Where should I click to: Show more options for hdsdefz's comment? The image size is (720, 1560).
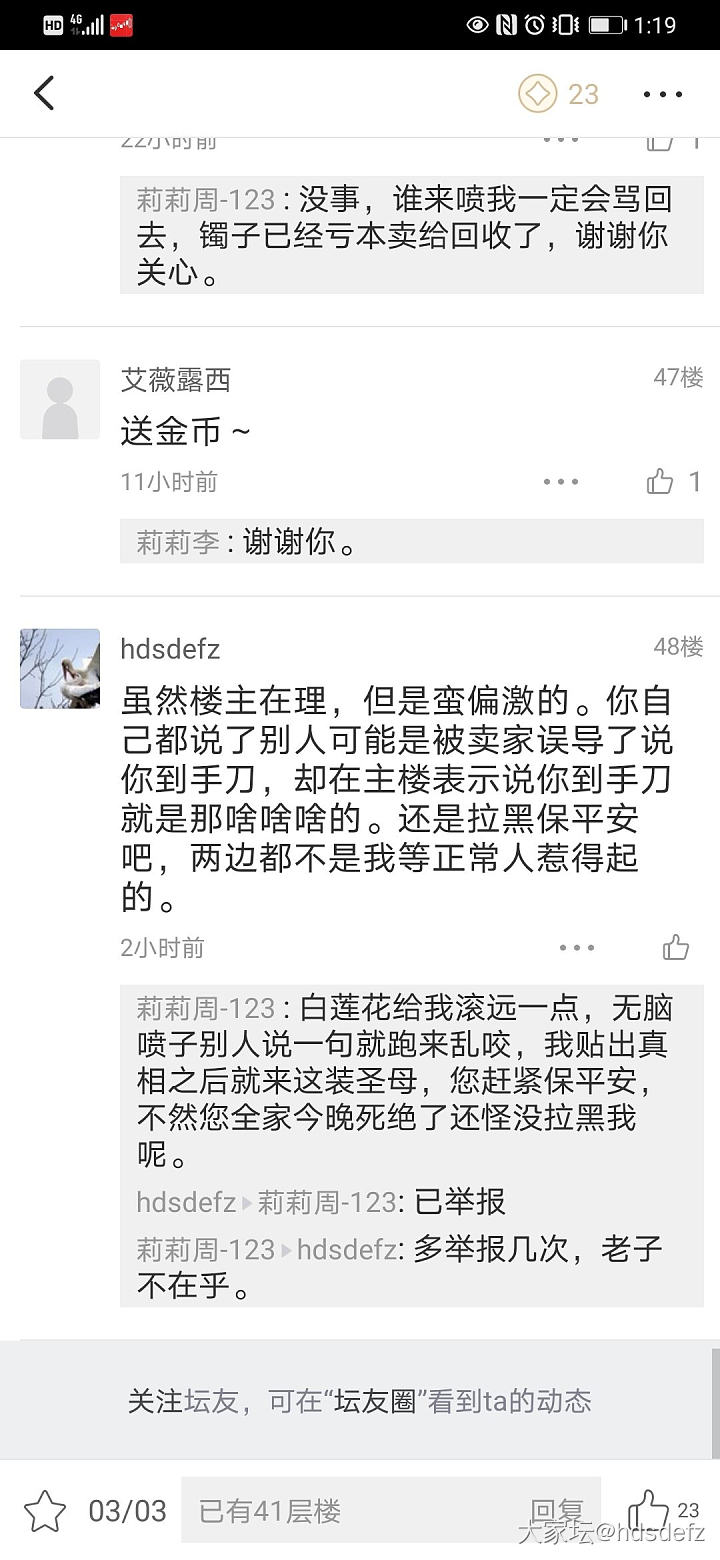pyautogui.click(x=577, y=947)
